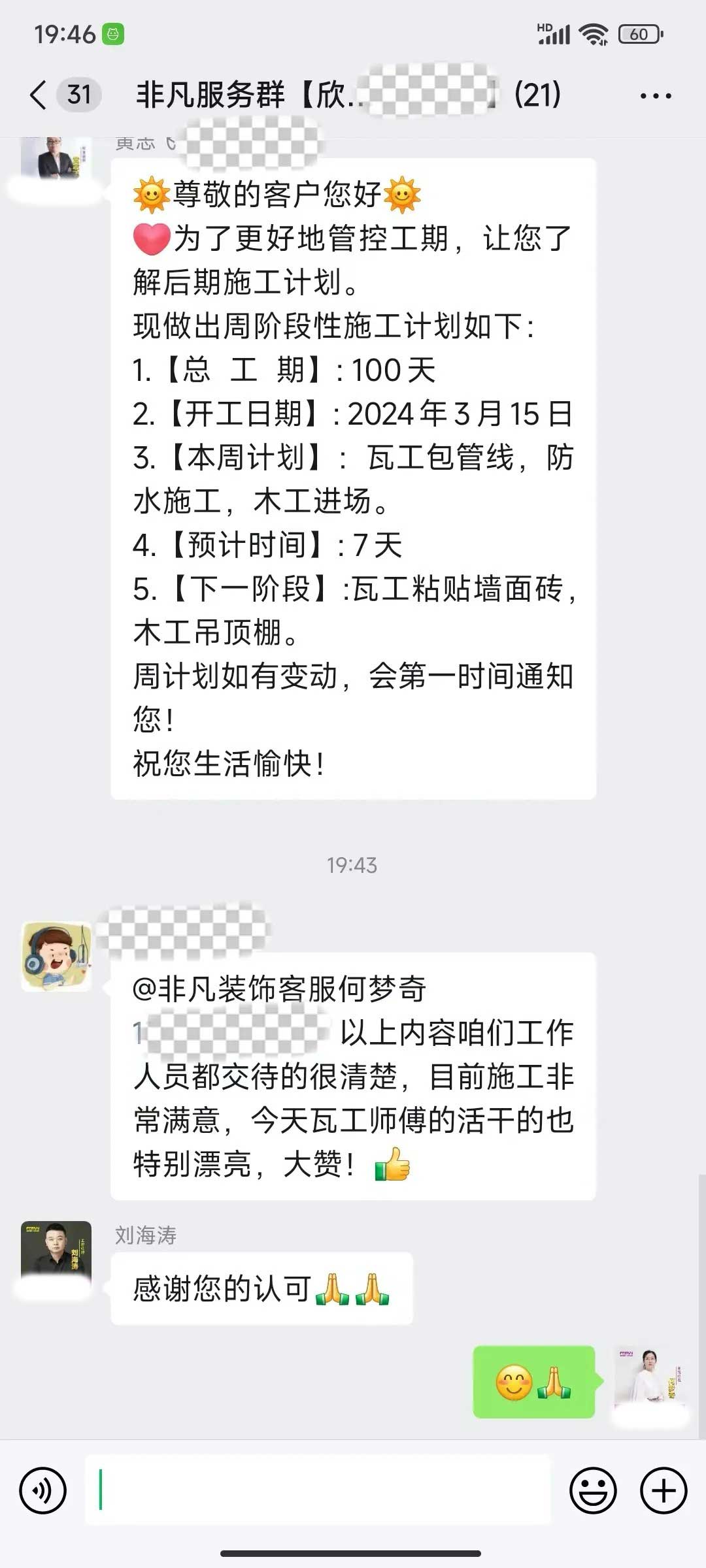
Task: Tap the @非凡装饰客服何梦奇 mention
Action: (279, 988)
